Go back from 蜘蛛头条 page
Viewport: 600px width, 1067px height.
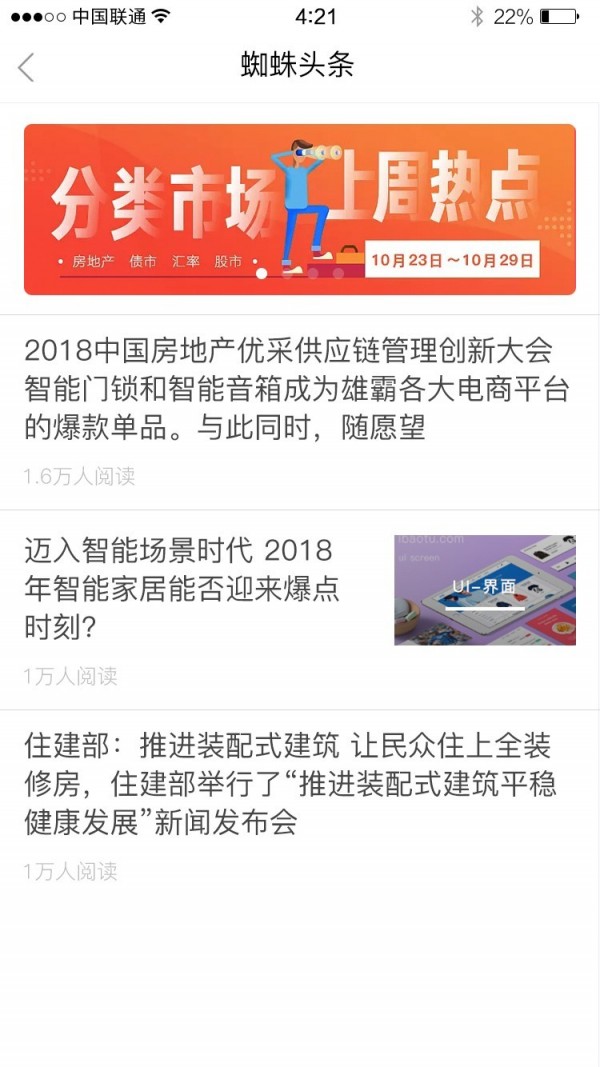pos(26,67)
